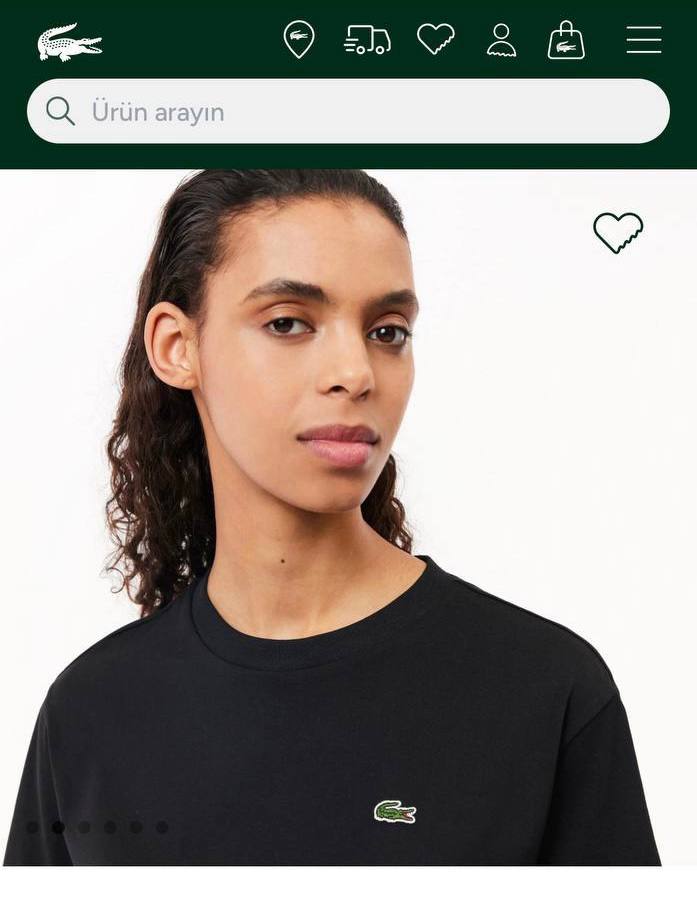Image resolution: width=697 pixels, height=908 pixels.
Task: Add this t-shirt to favorites
Action: tap(618, 233)
